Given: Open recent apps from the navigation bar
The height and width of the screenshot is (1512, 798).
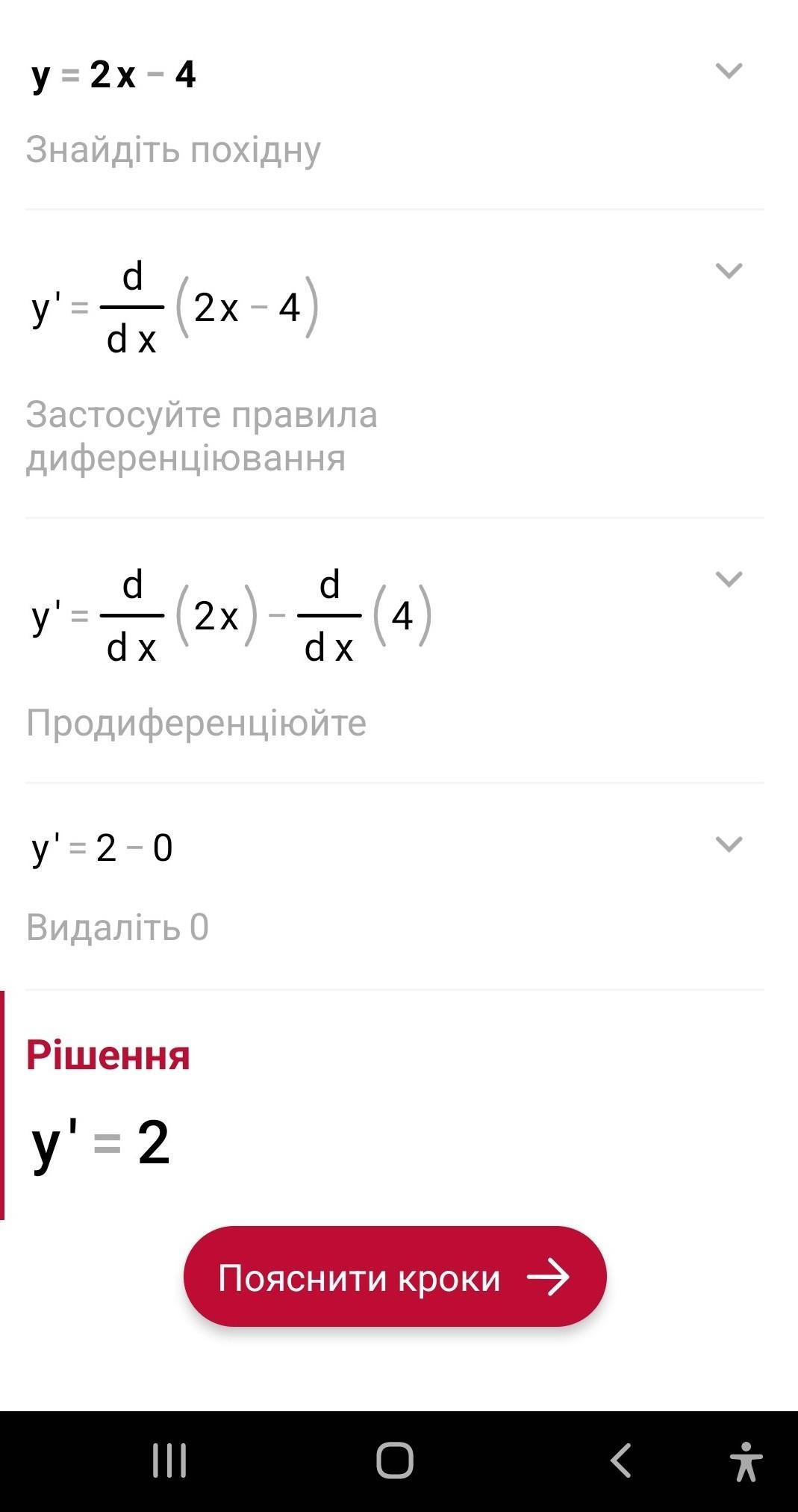Looking at the screenshot, I should pyautogui.click(x=169, y=1460).
